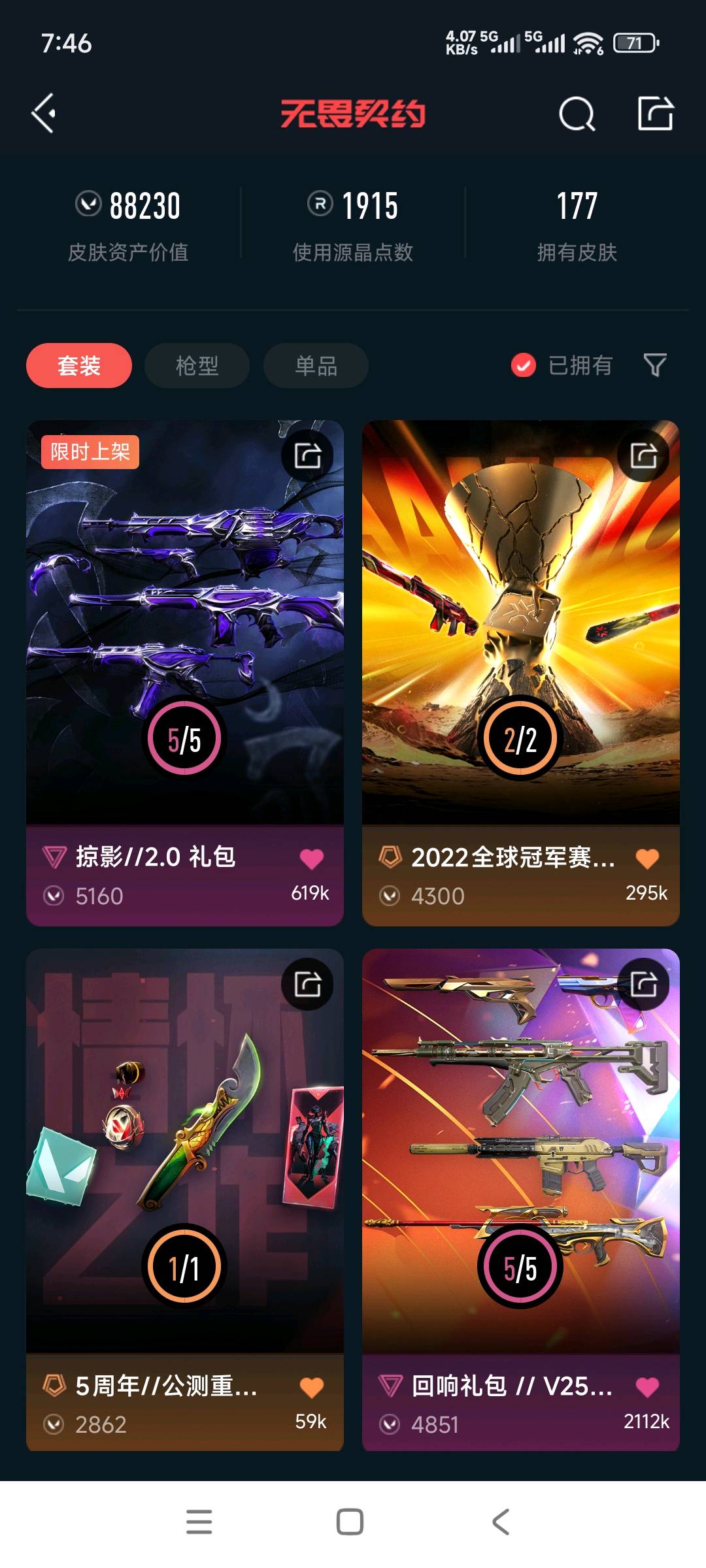Tap the system home button
The width and height of the screenshot is (706, 1568).
(x=350, y=1522)
